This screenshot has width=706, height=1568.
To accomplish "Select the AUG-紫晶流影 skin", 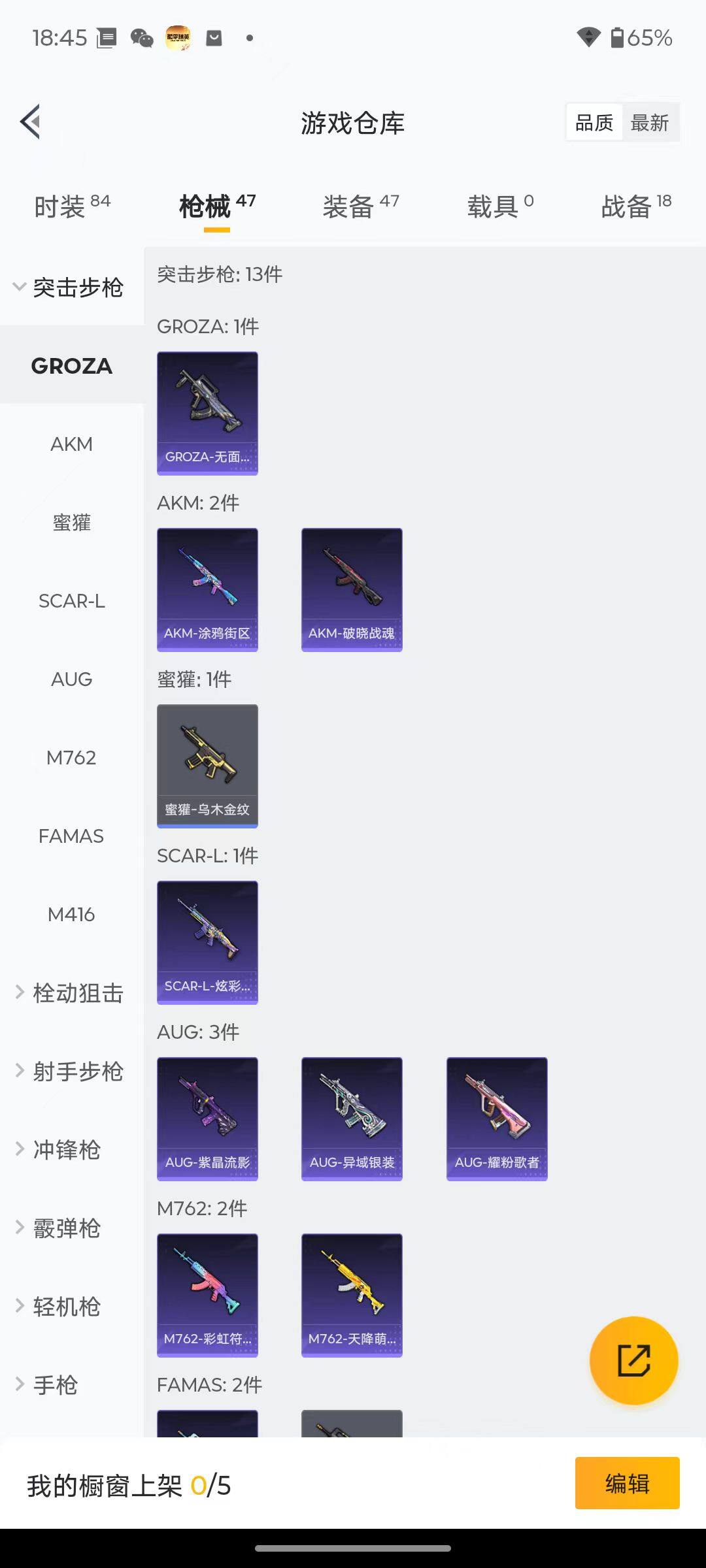I will tap(207, 1119).
